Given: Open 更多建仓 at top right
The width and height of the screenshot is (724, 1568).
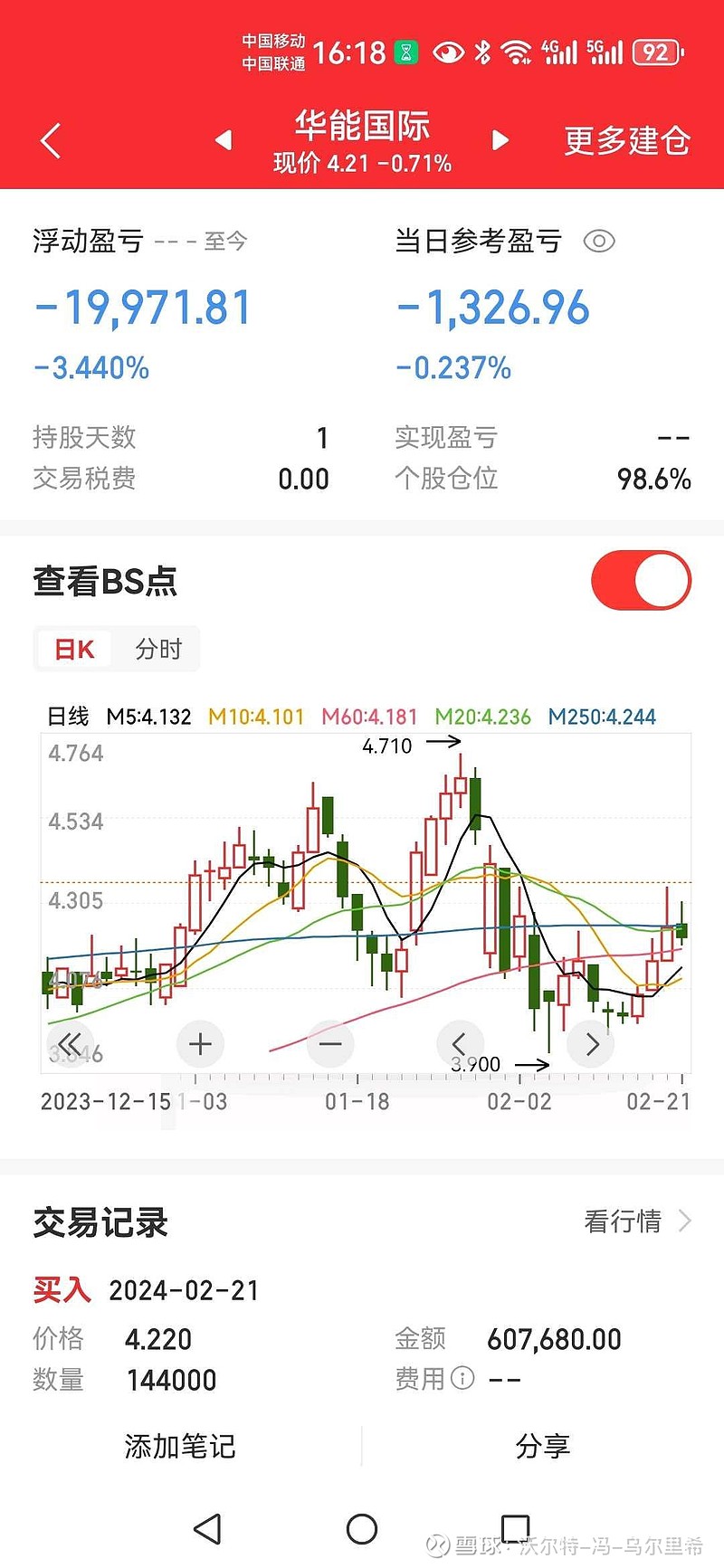Looking at the screenshot, I should (x=626, y=140).
